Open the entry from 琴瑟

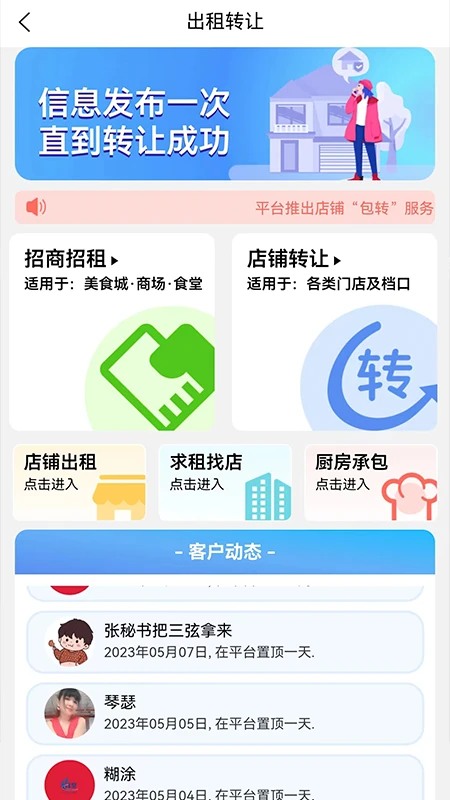point(225,713)
